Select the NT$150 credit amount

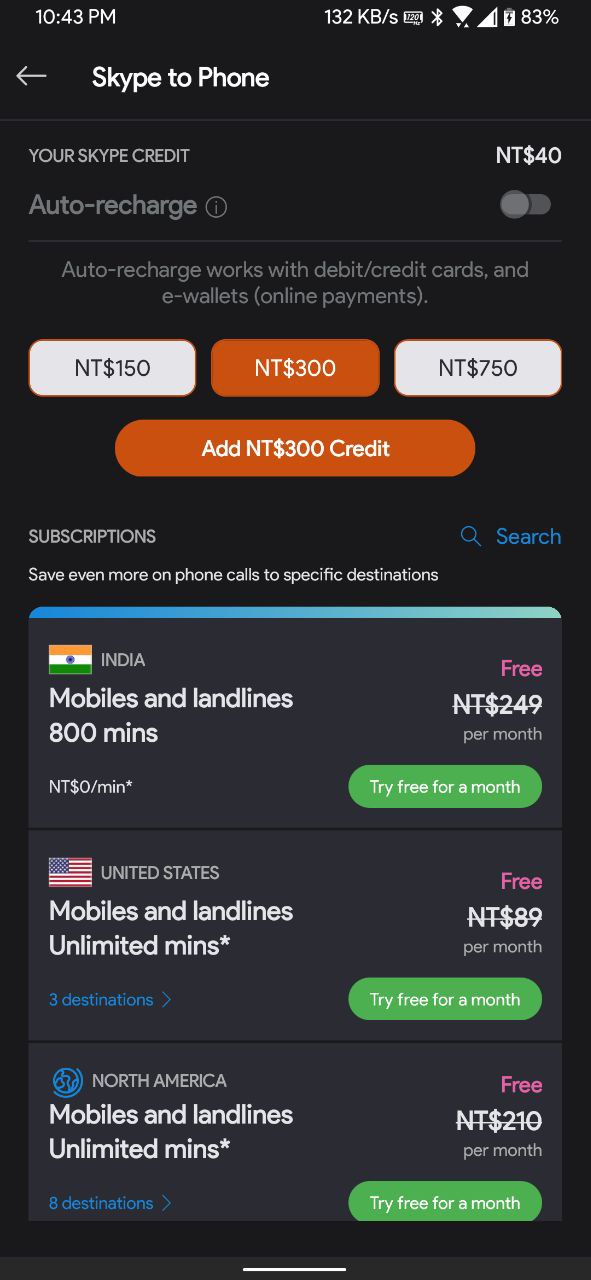pos(112,368)
